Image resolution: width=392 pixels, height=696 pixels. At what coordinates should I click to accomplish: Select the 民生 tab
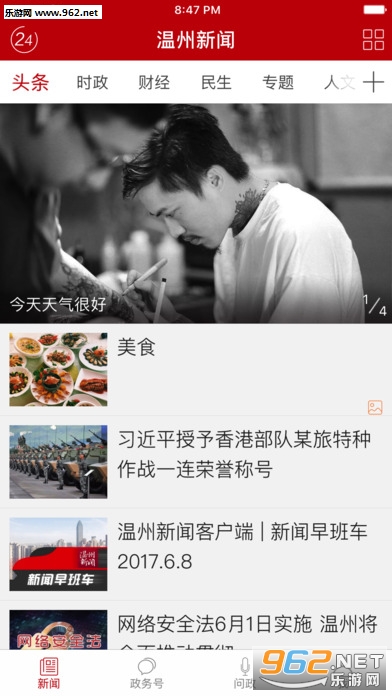point(216,83)
